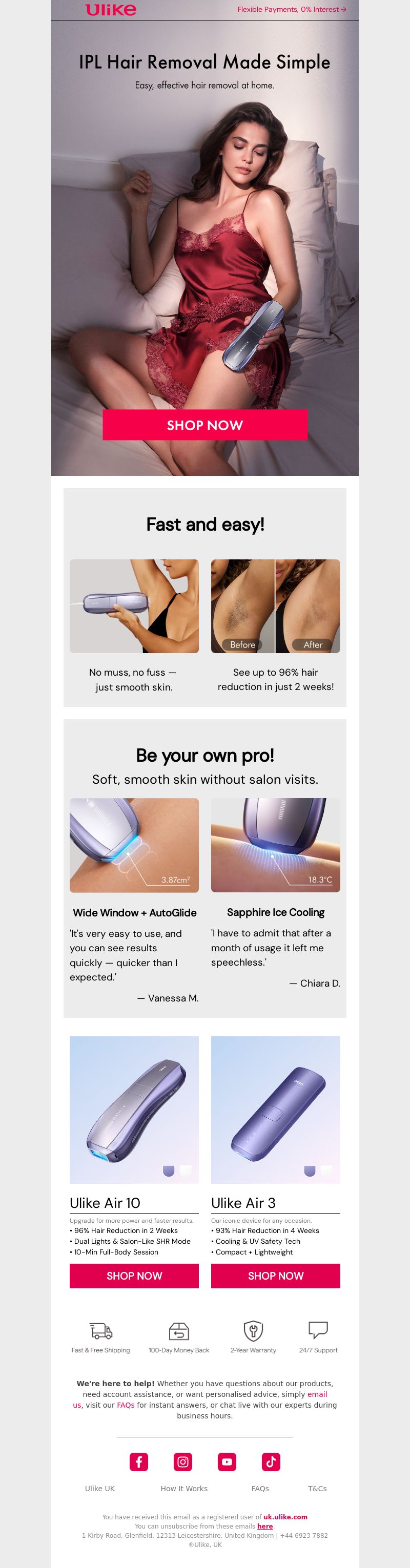This screenshot has height=1568, width=410.
Task: Open the Ulike Air 10 product image
Action: coord(134,1110)
